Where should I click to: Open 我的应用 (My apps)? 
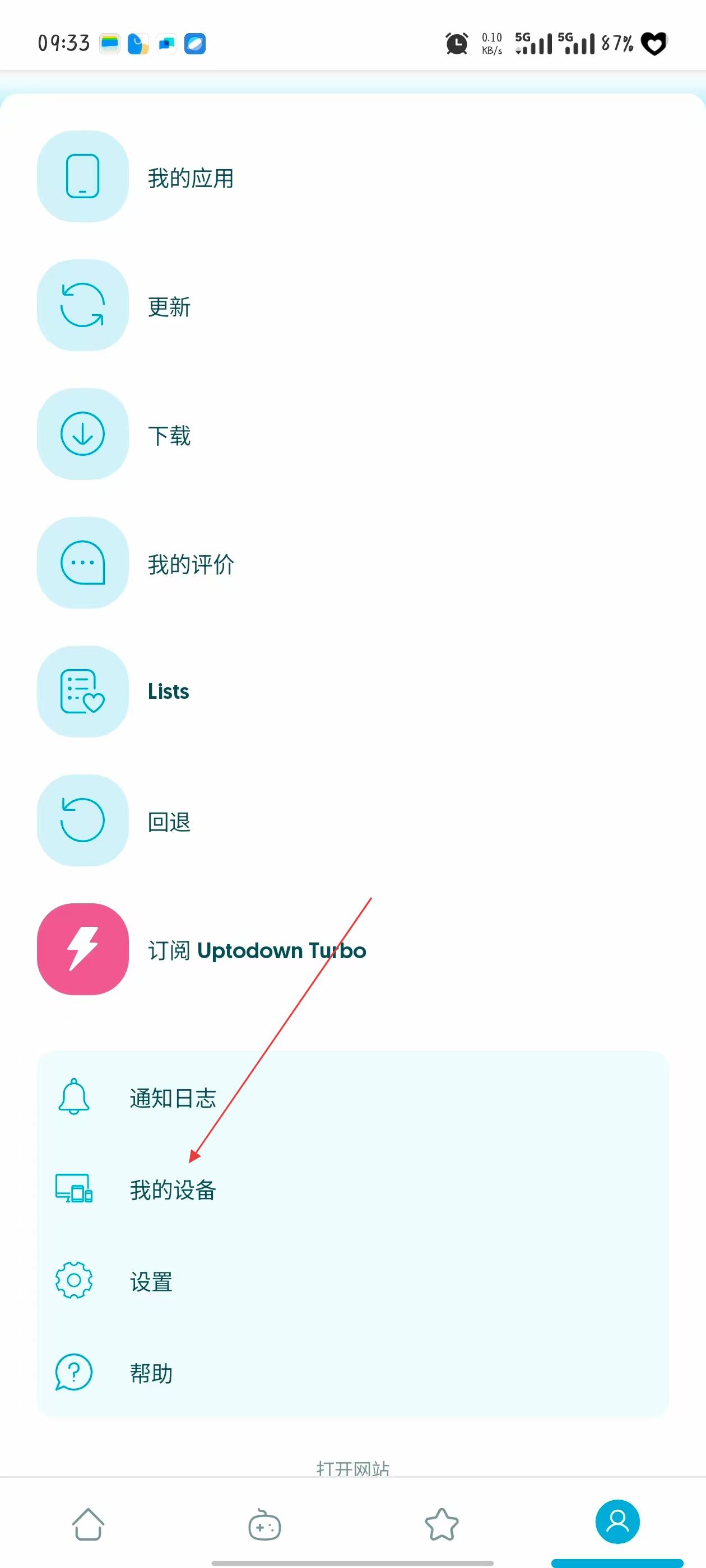190,178
